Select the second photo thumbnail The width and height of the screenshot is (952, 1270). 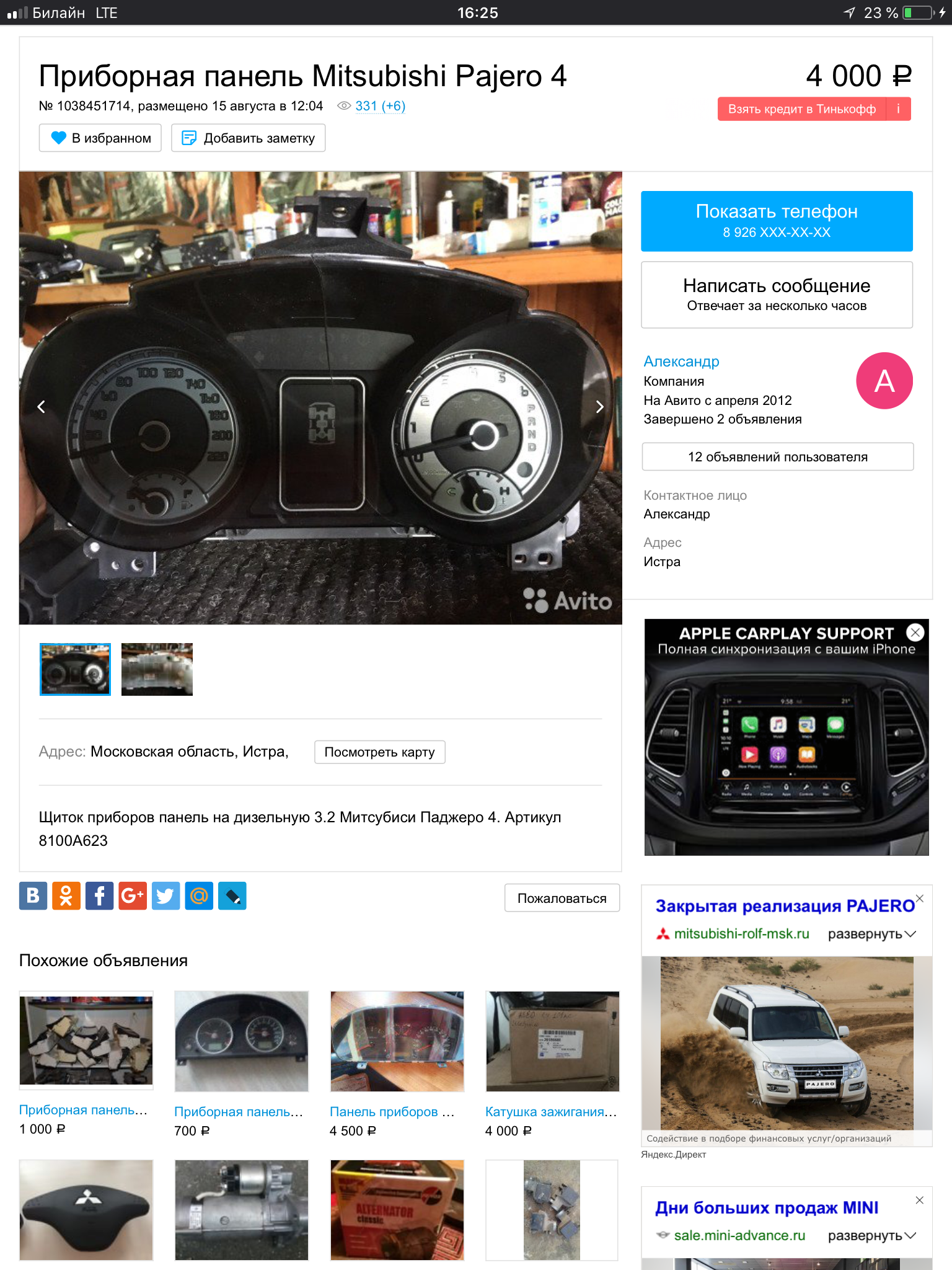point(157,669)
